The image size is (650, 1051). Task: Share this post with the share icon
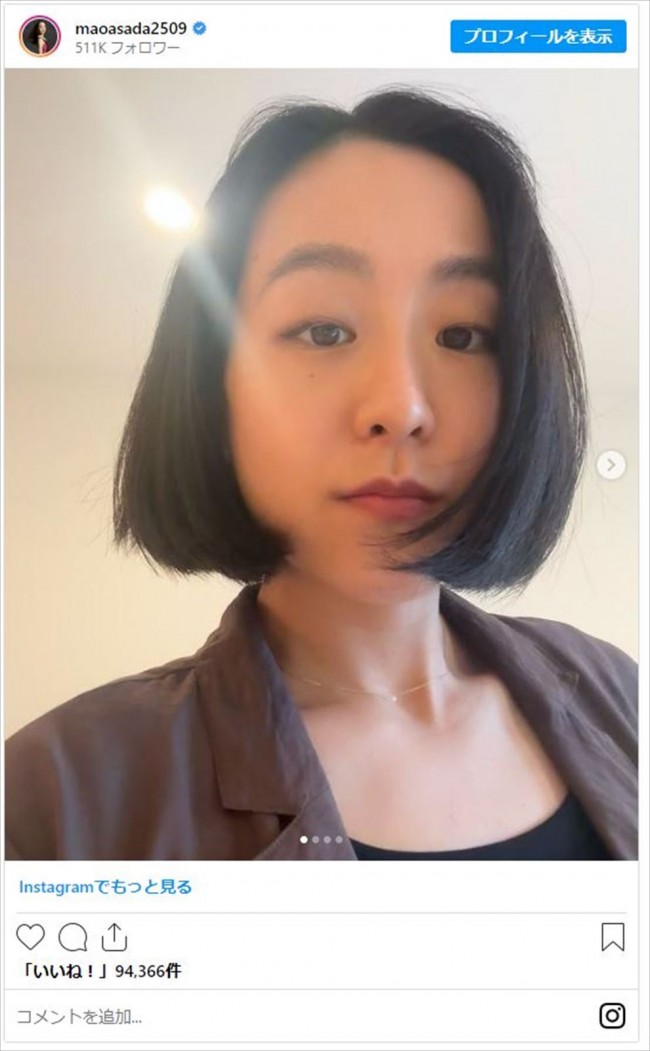[114, 936]
